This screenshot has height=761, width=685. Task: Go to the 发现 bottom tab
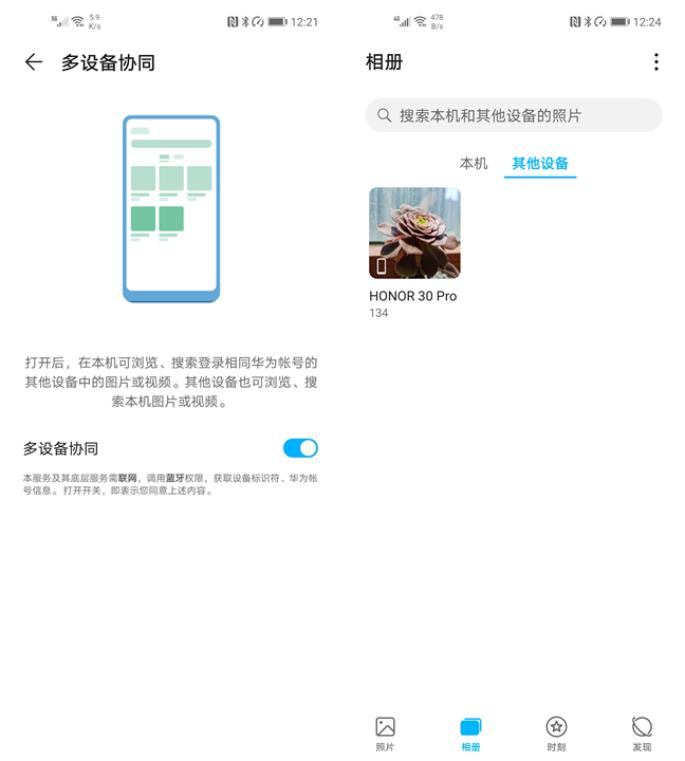pos(642,732)
